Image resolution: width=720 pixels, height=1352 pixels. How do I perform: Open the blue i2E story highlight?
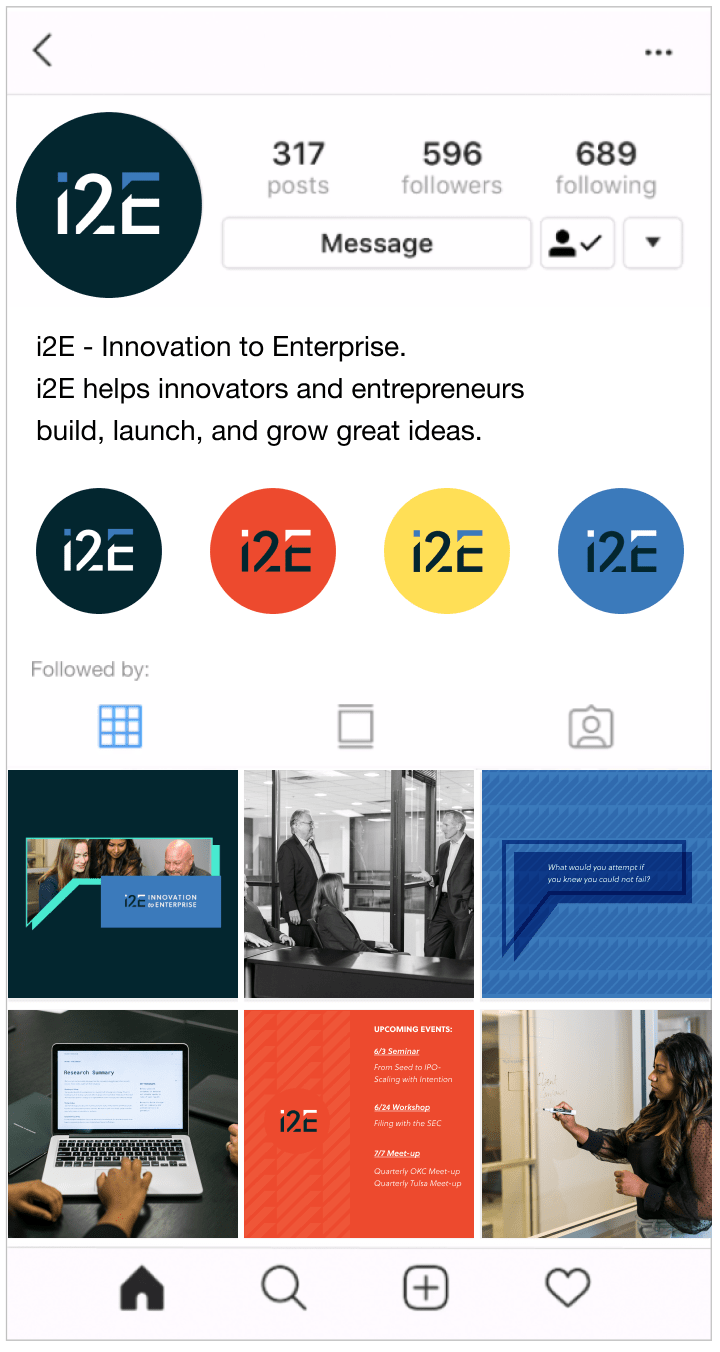(621, 551)
